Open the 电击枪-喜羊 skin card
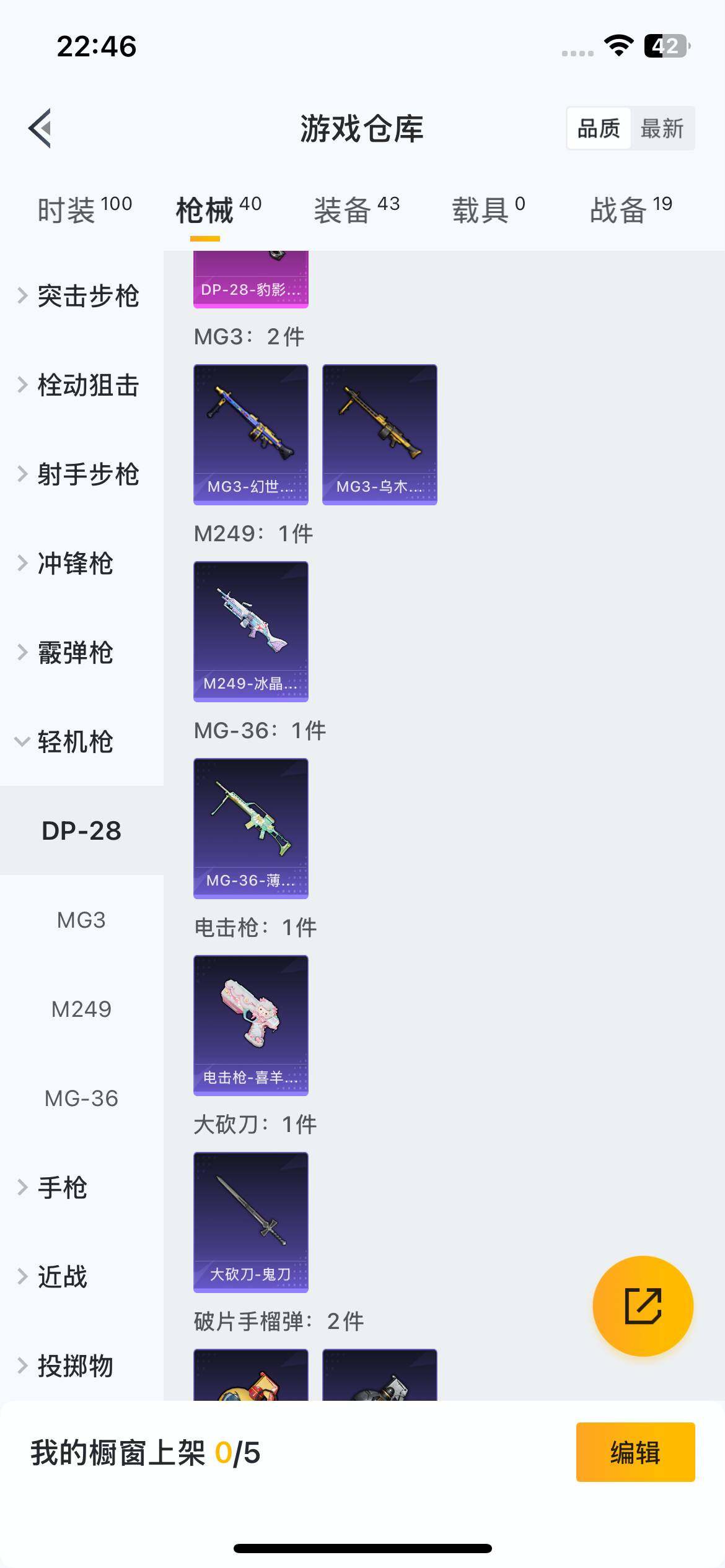725x1568 pixels. point(250,1025)
